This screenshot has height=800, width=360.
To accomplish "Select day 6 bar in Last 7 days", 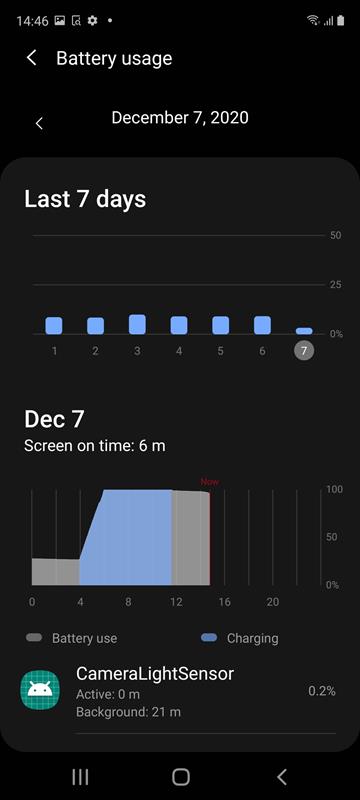I will click(263, 325).
